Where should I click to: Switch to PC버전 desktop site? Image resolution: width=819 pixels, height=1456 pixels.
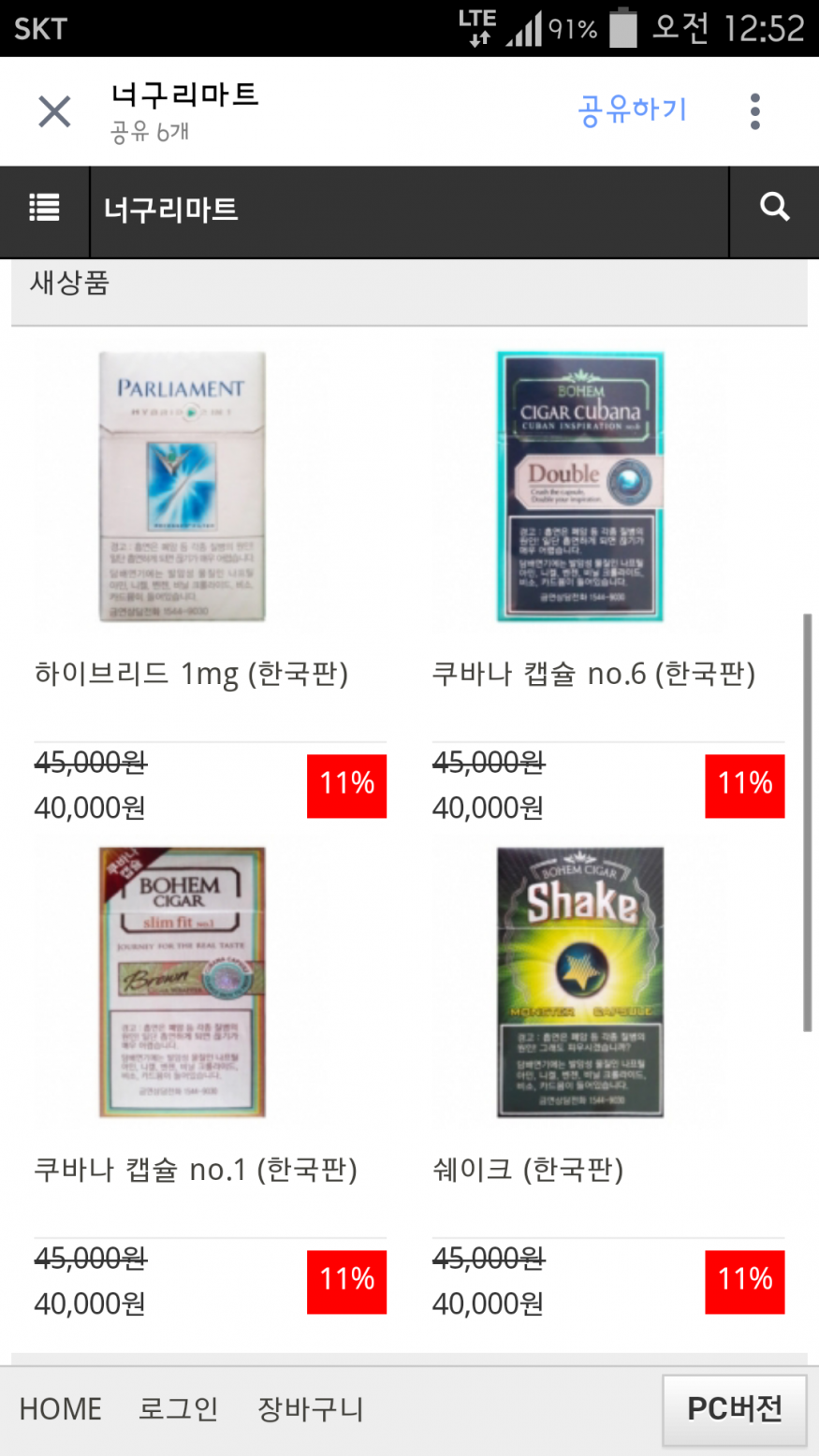[x=734, y=1408]
